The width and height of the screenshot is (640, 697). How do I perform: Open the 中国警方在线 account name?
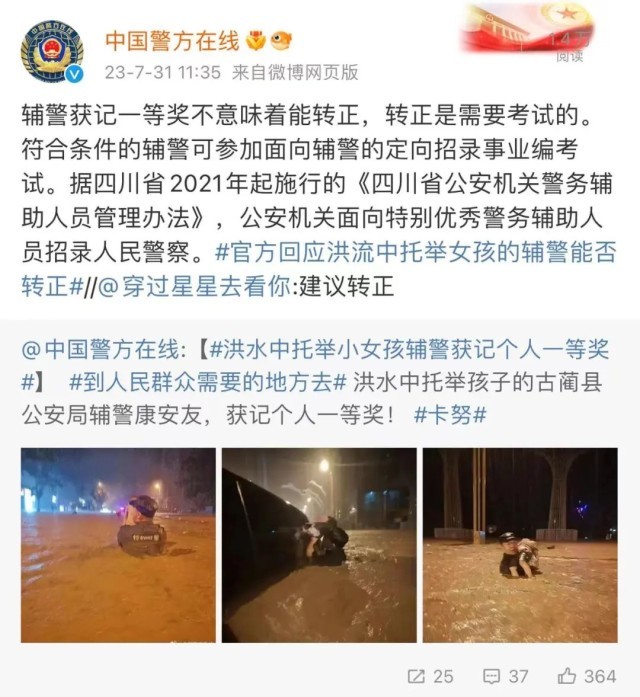[171, 41]
